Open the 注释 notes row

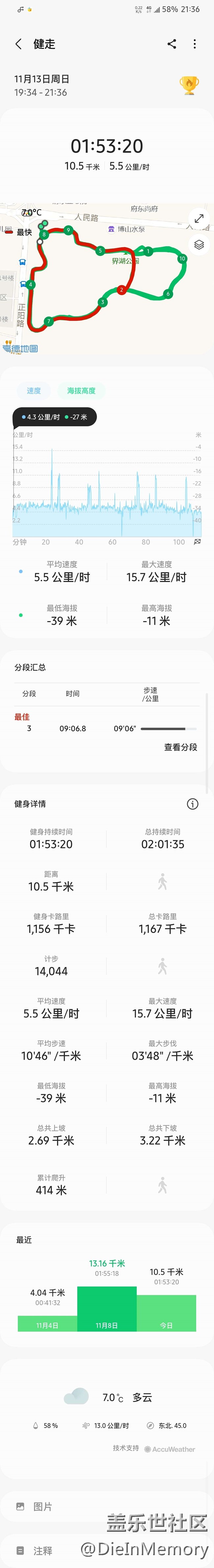tap(43, 1551)
